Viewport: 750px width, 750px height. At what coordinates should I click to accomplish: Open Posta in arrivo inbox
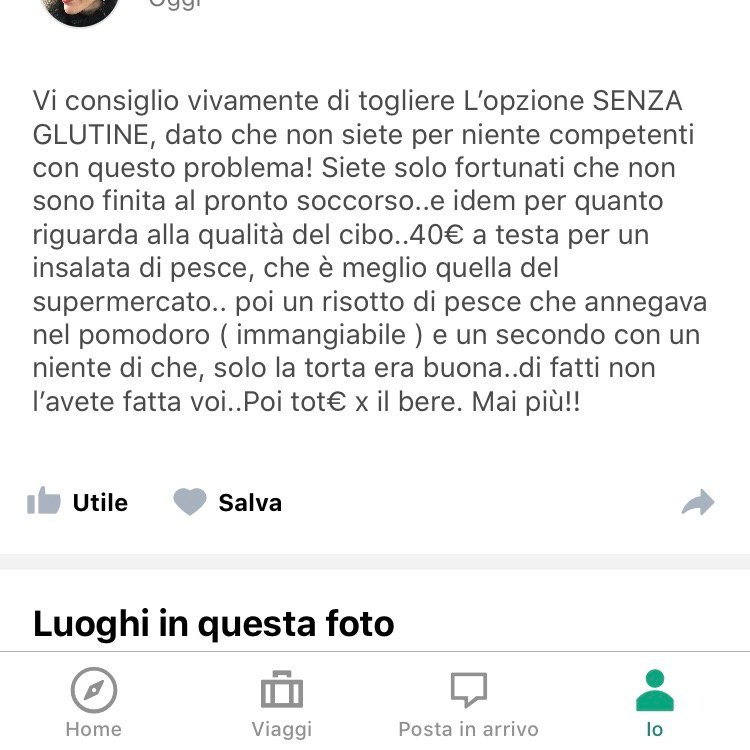pos(468,703)
